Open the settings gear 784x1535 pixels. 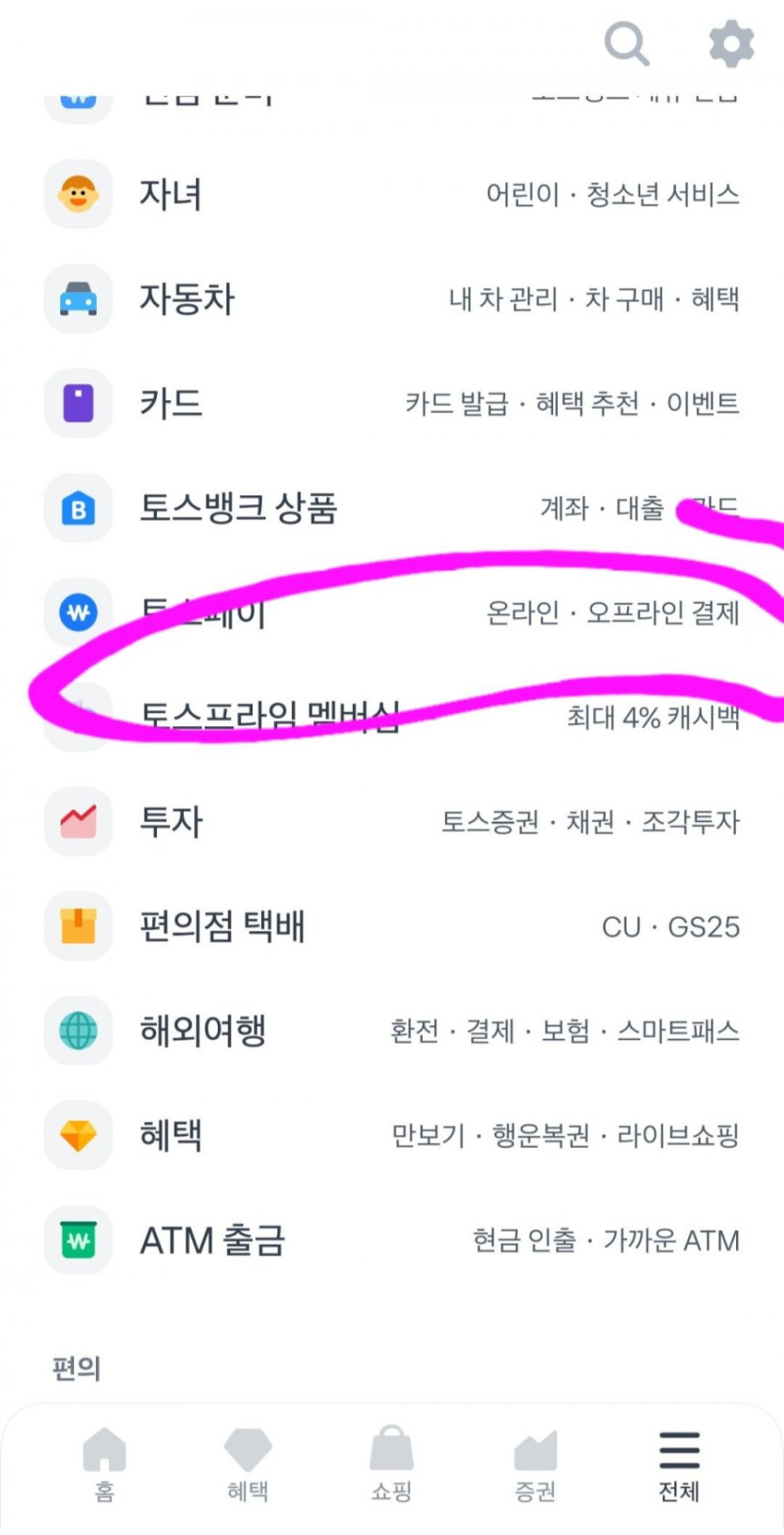(x=730, y=44)
